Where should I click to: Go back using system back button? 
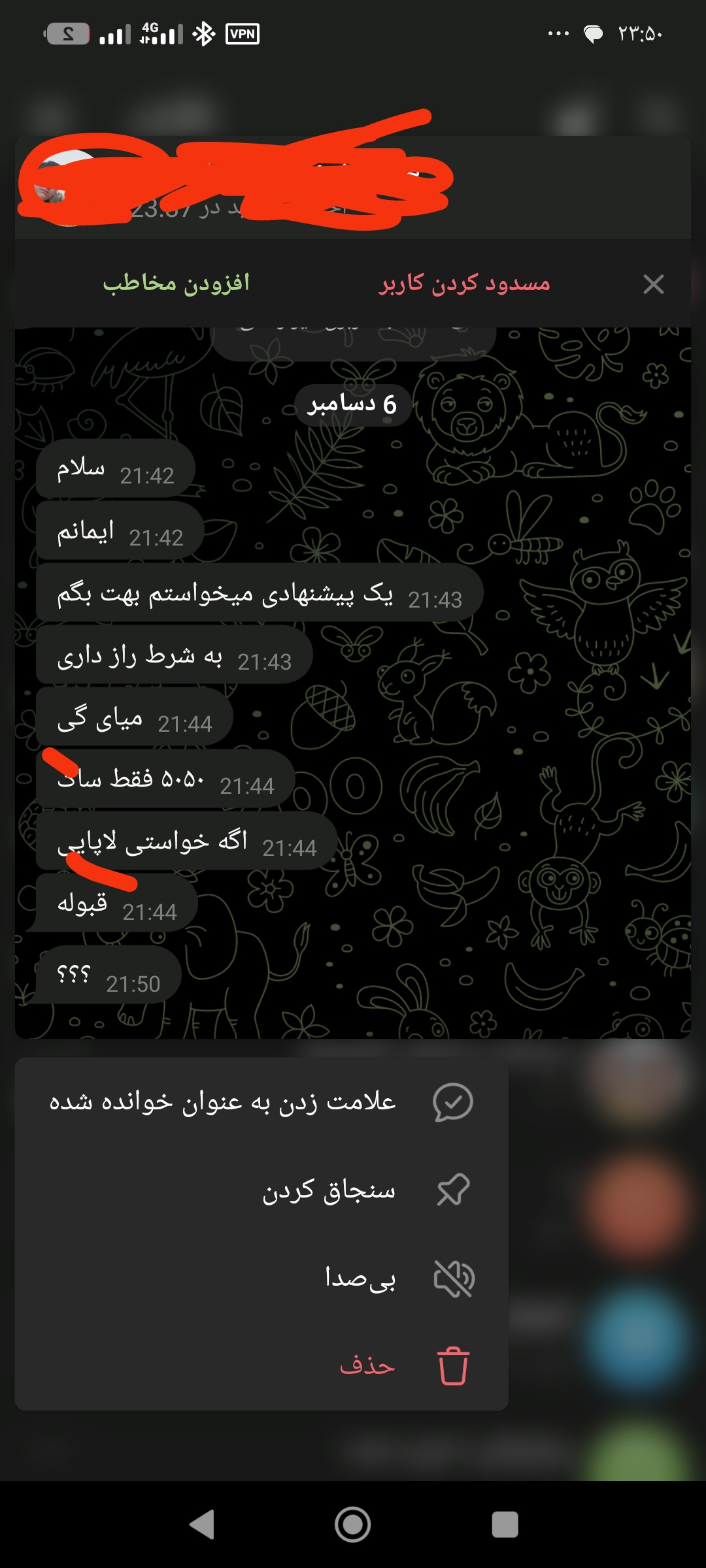pos(202,1525)
